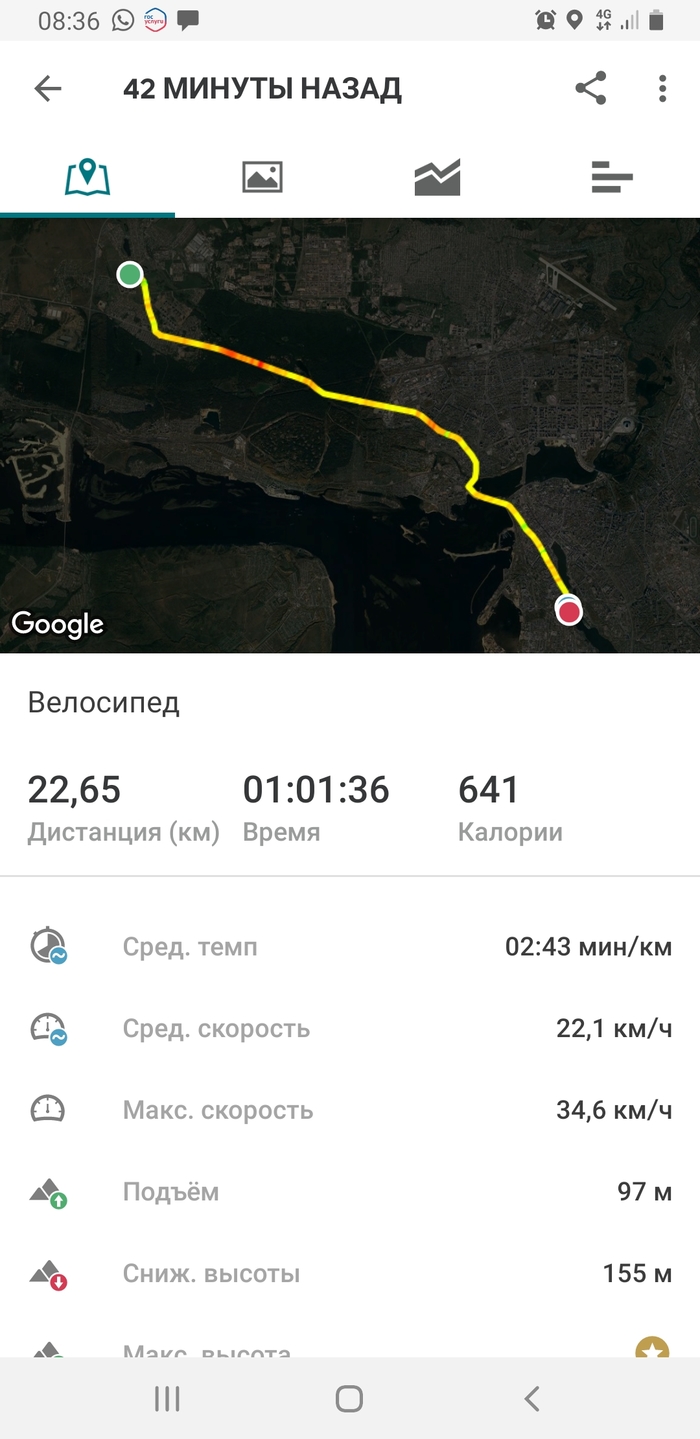Switch to the photos tab

(262, 177)
